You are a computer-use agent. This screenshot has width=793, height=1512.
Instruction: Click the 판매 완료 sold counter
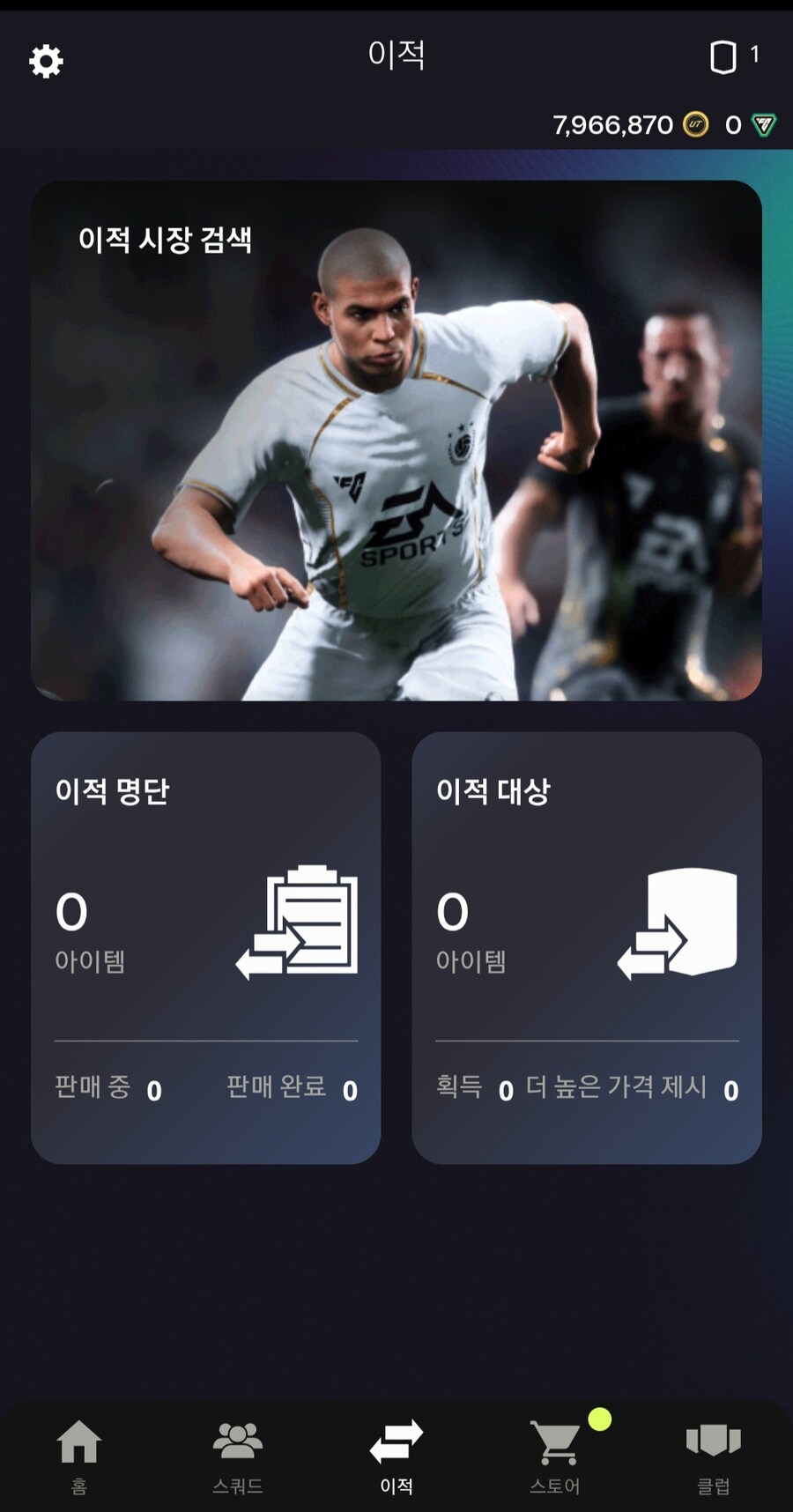pyautogui.click(x=288, y=1088)
